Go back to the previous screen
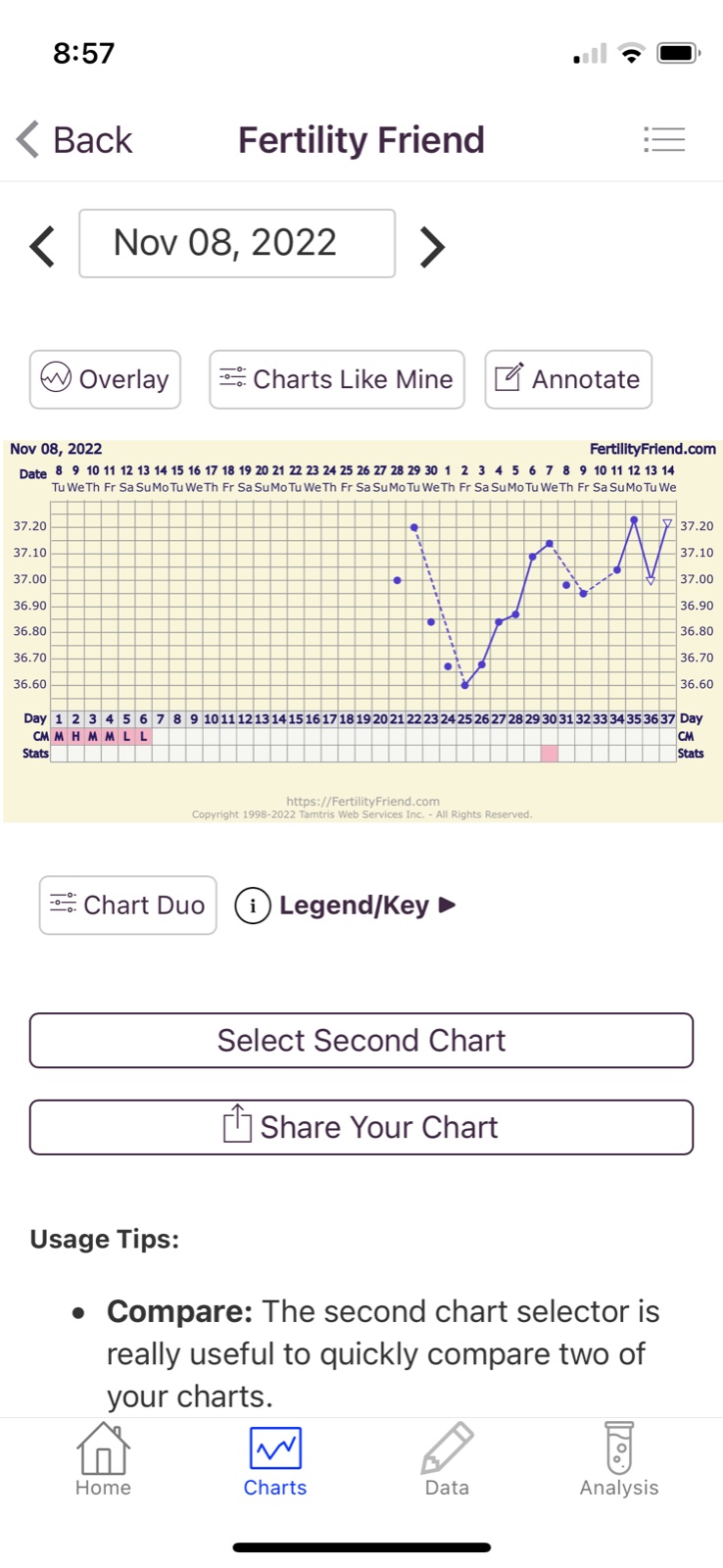Image resolution: width=723 pixels, height=1568 pixels. coord(74,140)
